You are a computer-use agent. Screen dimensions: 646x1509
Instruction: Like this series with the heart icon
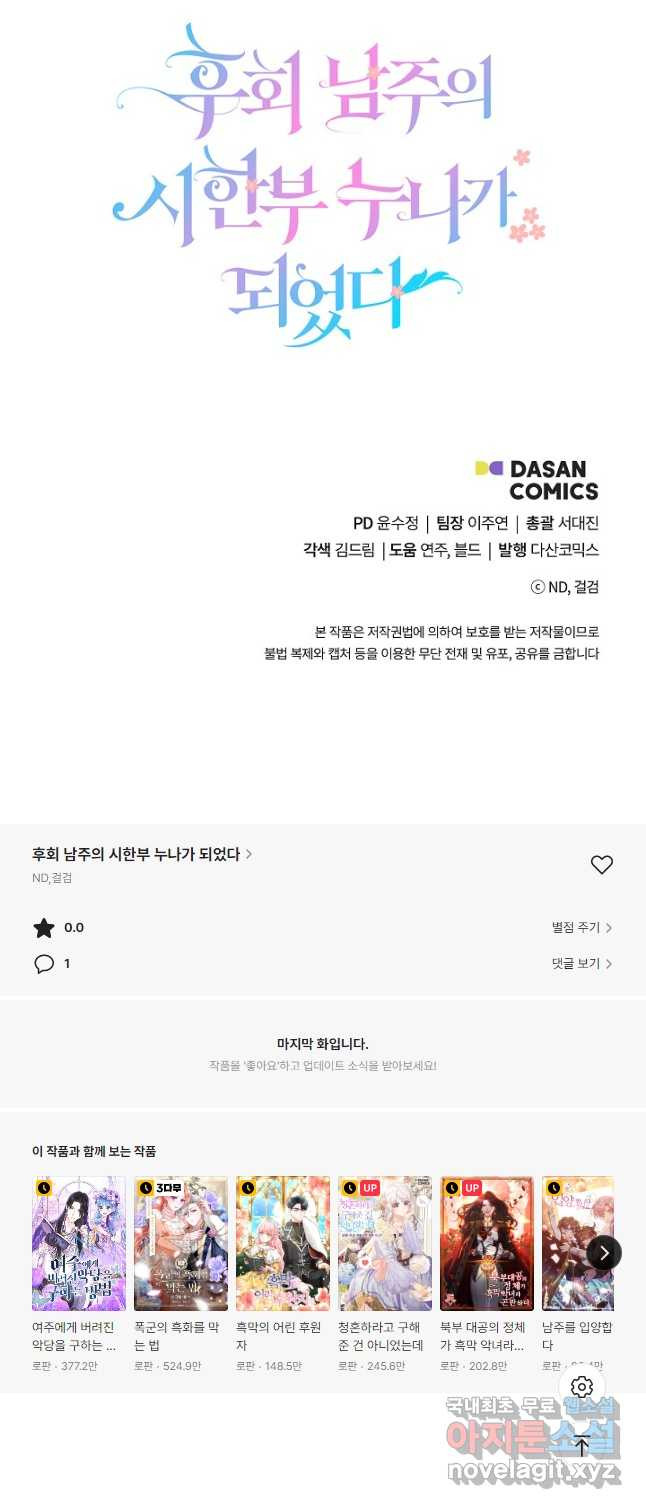[601, 865]
